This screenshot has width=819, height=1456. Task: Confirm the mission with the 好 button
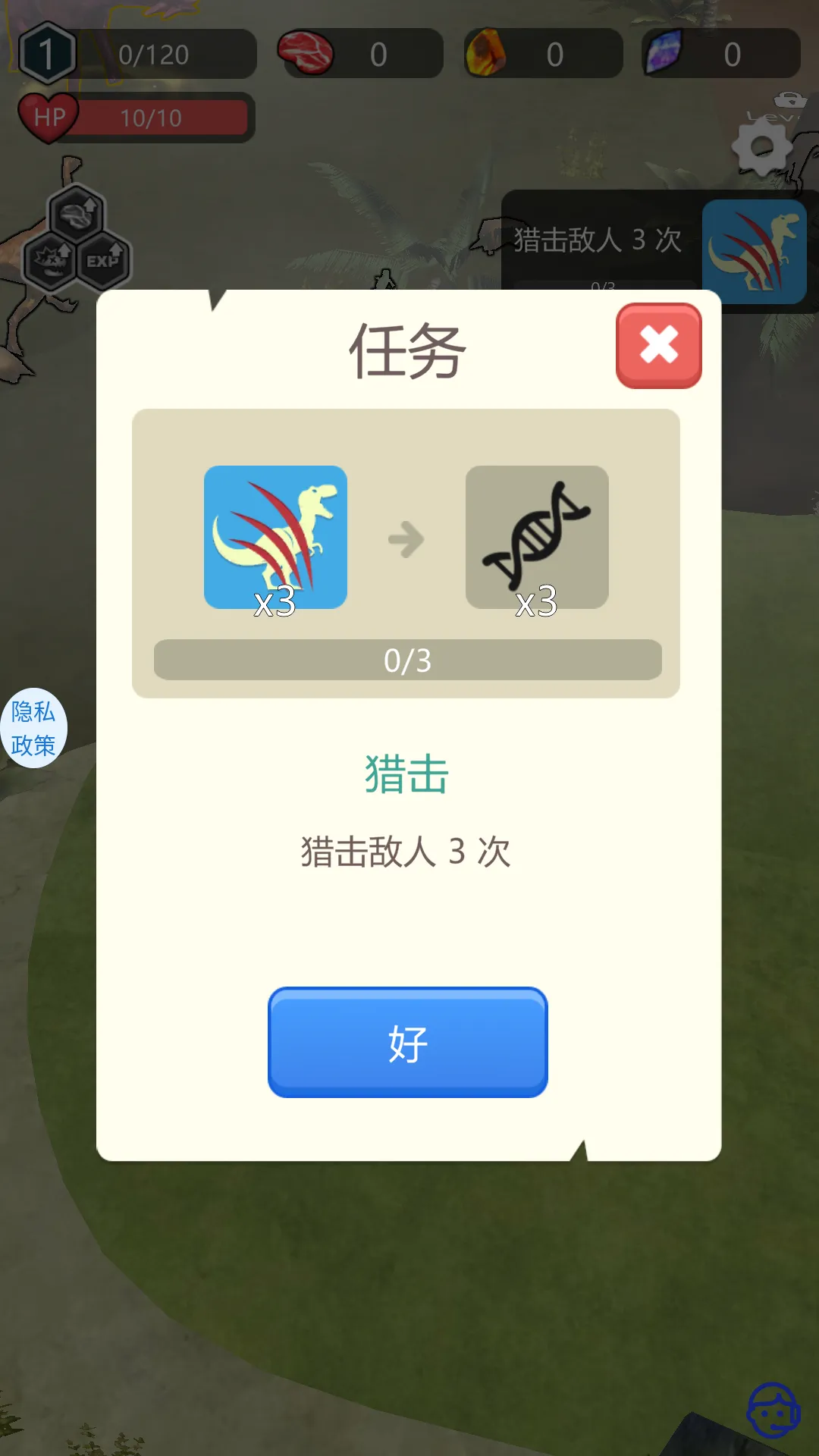tap(407, 1042)
